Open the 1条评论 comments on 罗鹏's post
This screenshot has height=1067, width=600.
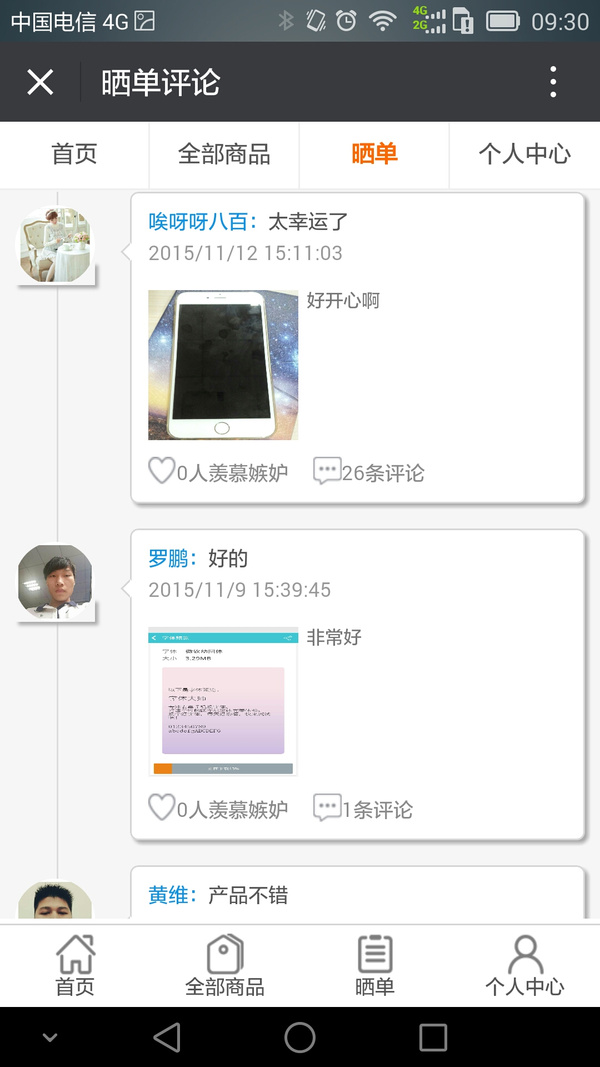tap(363, 809)
